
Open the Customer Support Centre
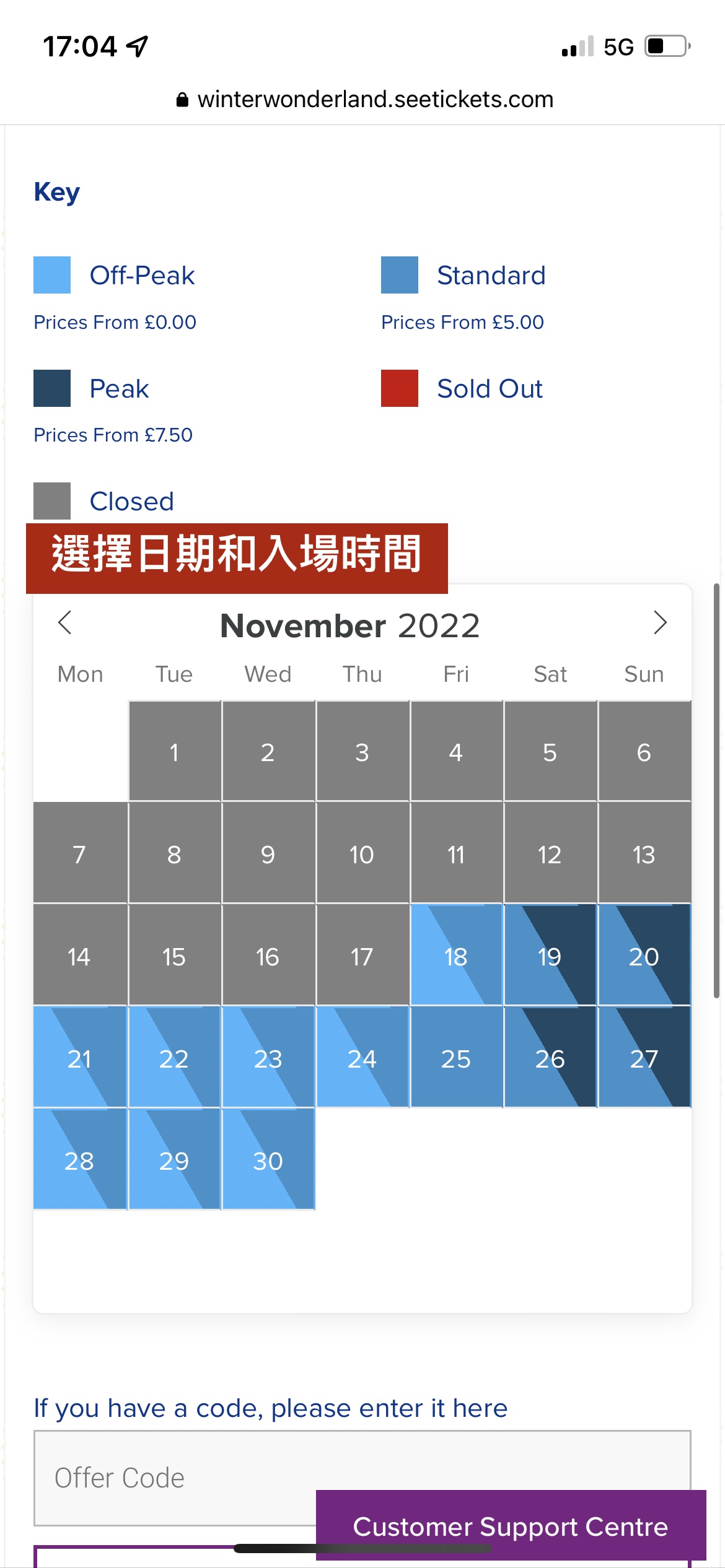(x=511, y=1526)
